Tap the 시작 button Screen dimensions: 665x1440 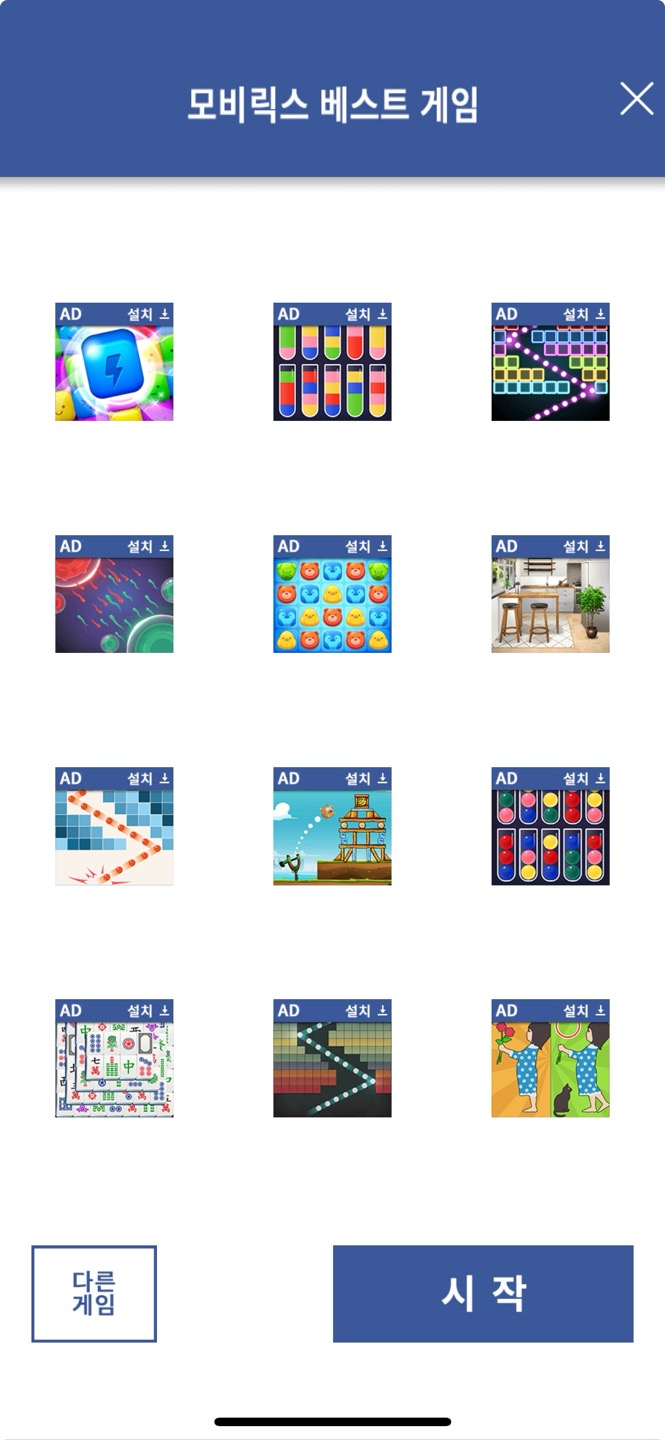[x=483, y=1293]
